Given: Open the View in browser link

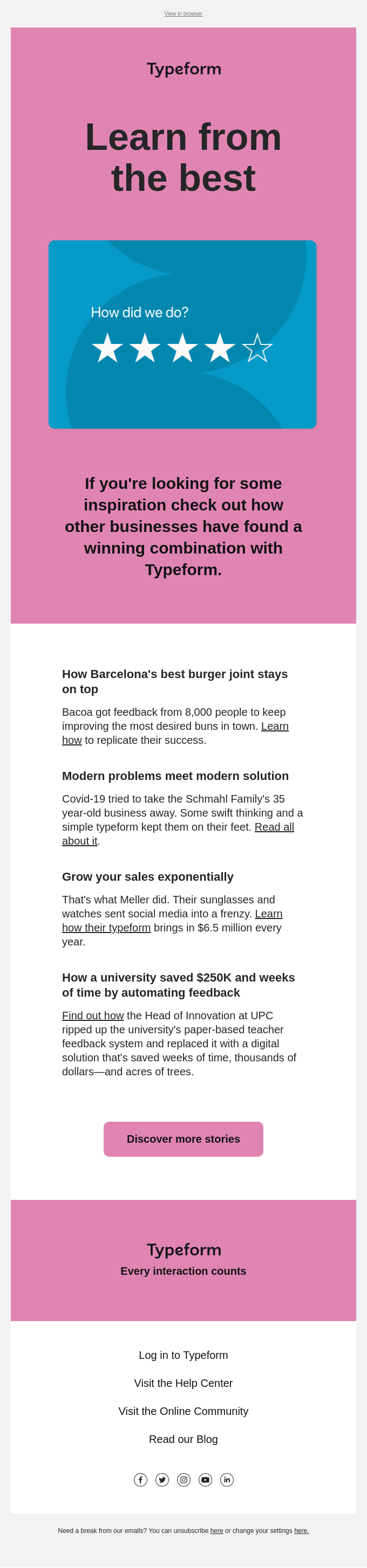Looking at the screenshot, I should pyautogui.click(x=183, y=14).
